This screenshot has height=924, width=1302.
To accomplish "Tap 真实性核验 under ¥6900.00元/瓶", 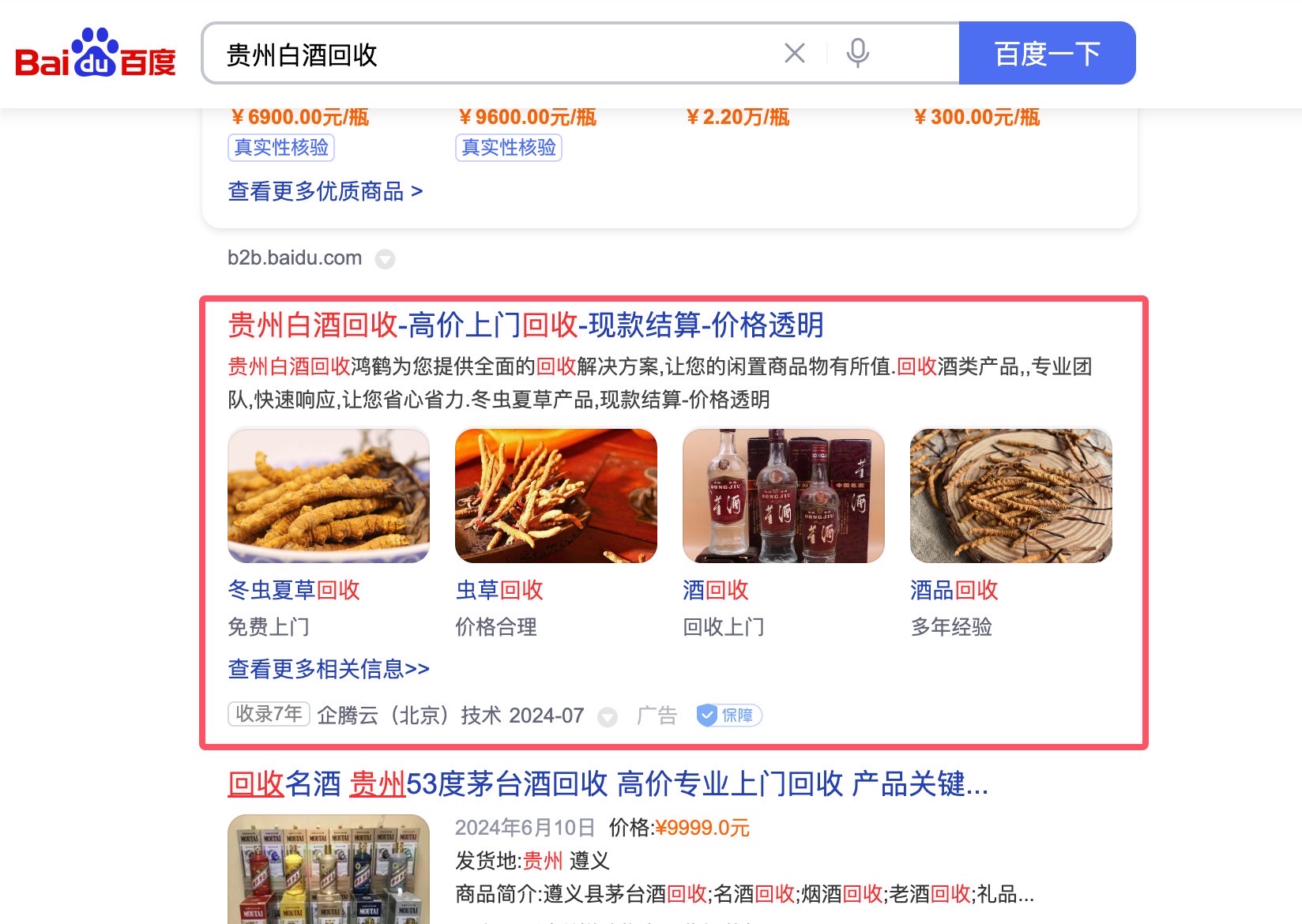I will click(x=281, y=148).
